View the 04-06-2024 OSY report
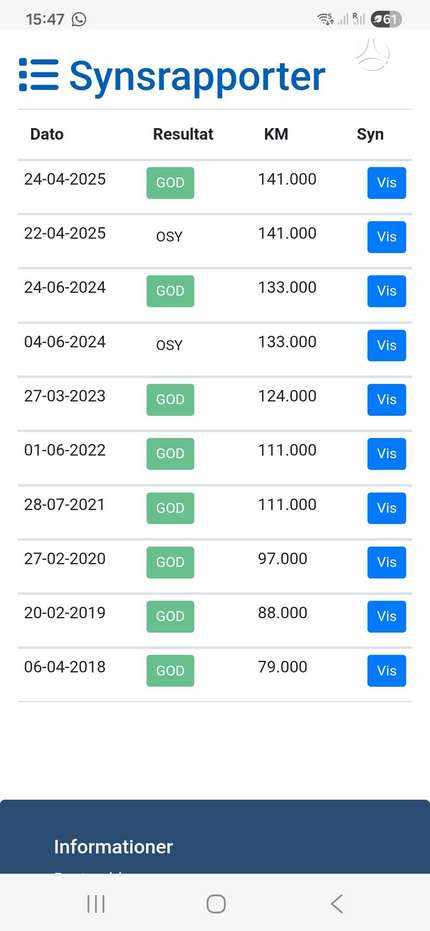 [x=386, y=346]
